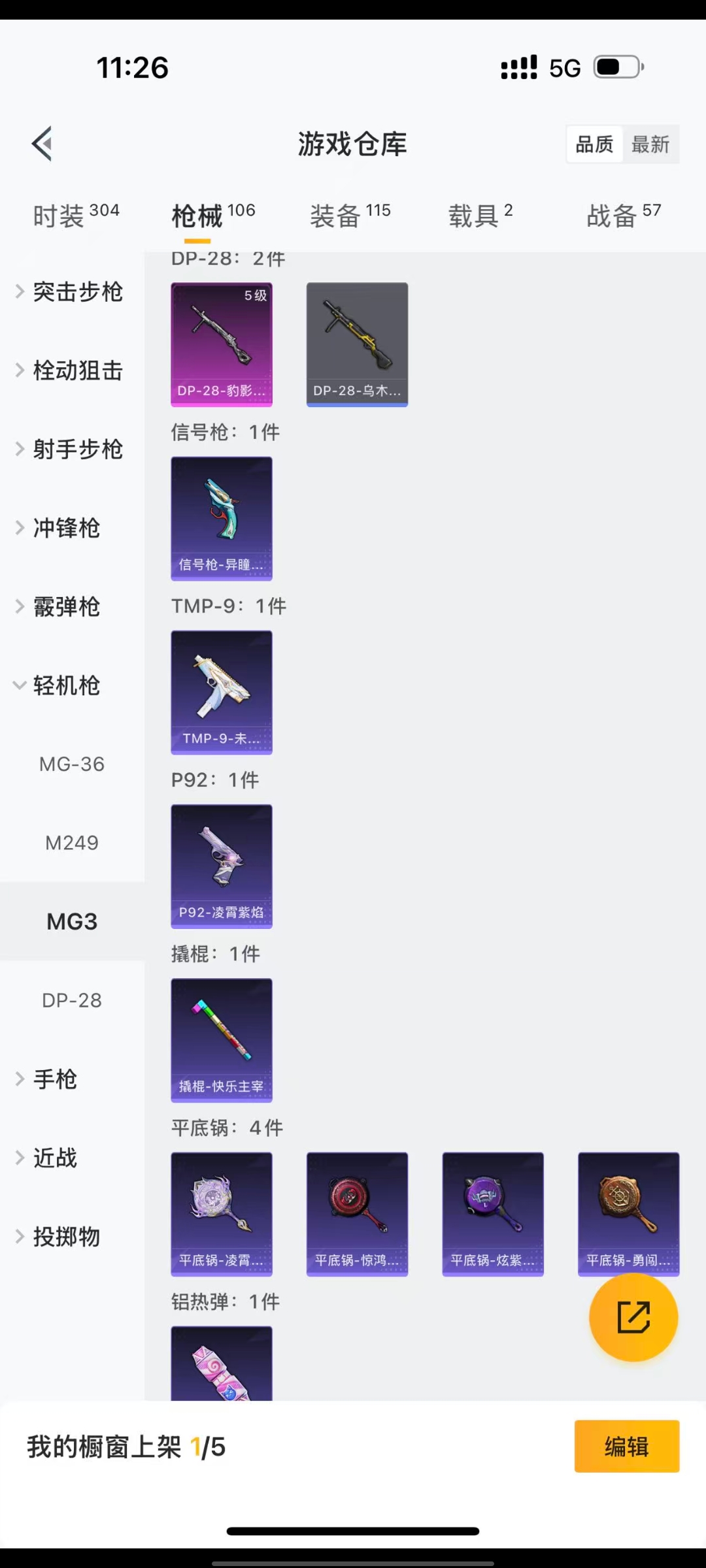Open the DP-28-豹影 level 5 skin
The width and height of the screenshot is (706, 1568).
pos(222,344)
